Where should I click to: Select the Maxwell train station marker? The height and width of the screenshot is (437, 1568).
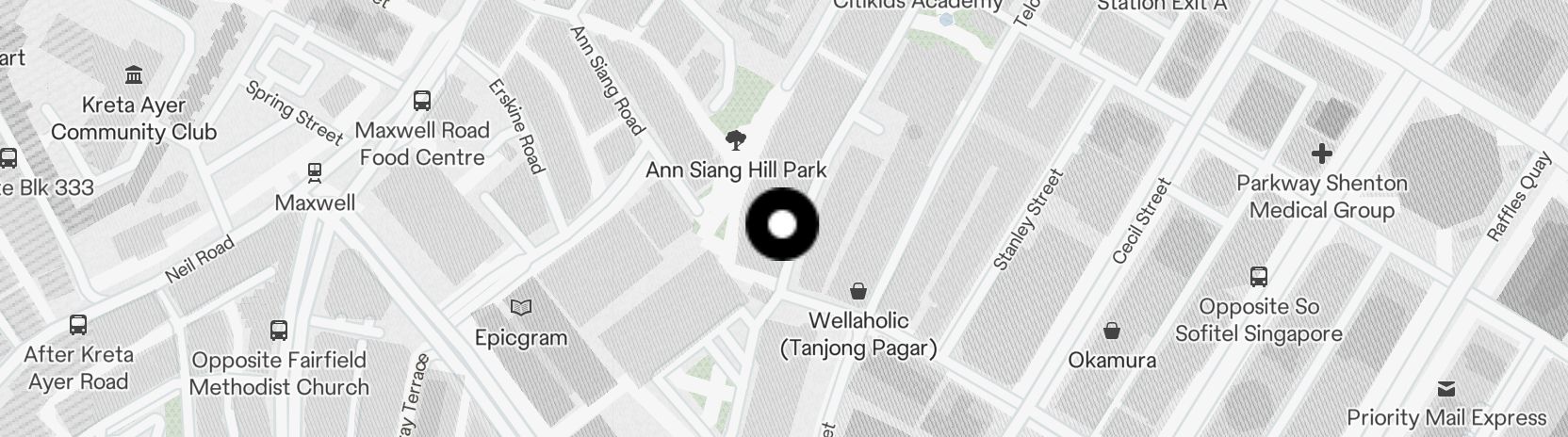tap(315, 172)
